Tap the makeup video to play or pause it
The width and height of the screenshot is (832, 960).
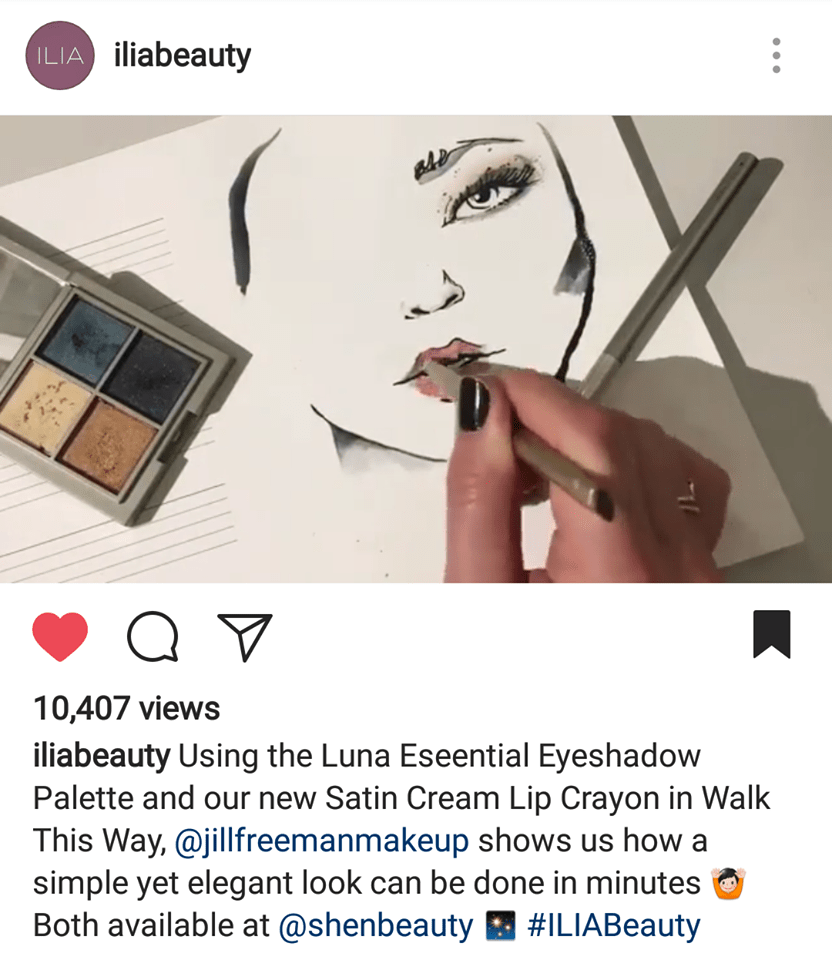coord(416,348)
